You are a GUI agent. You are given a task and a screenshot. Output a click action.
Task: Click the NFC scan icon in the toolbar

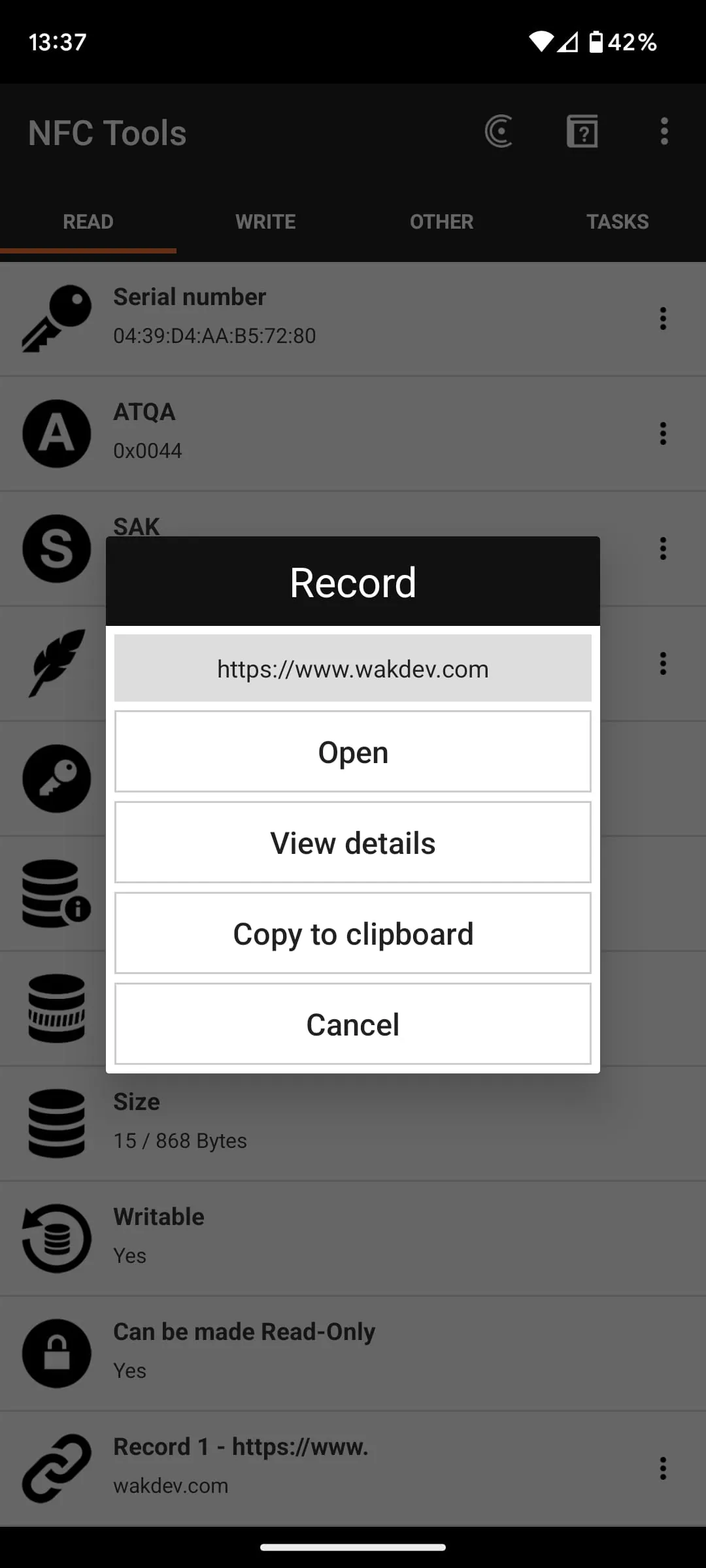coord(499,131)
